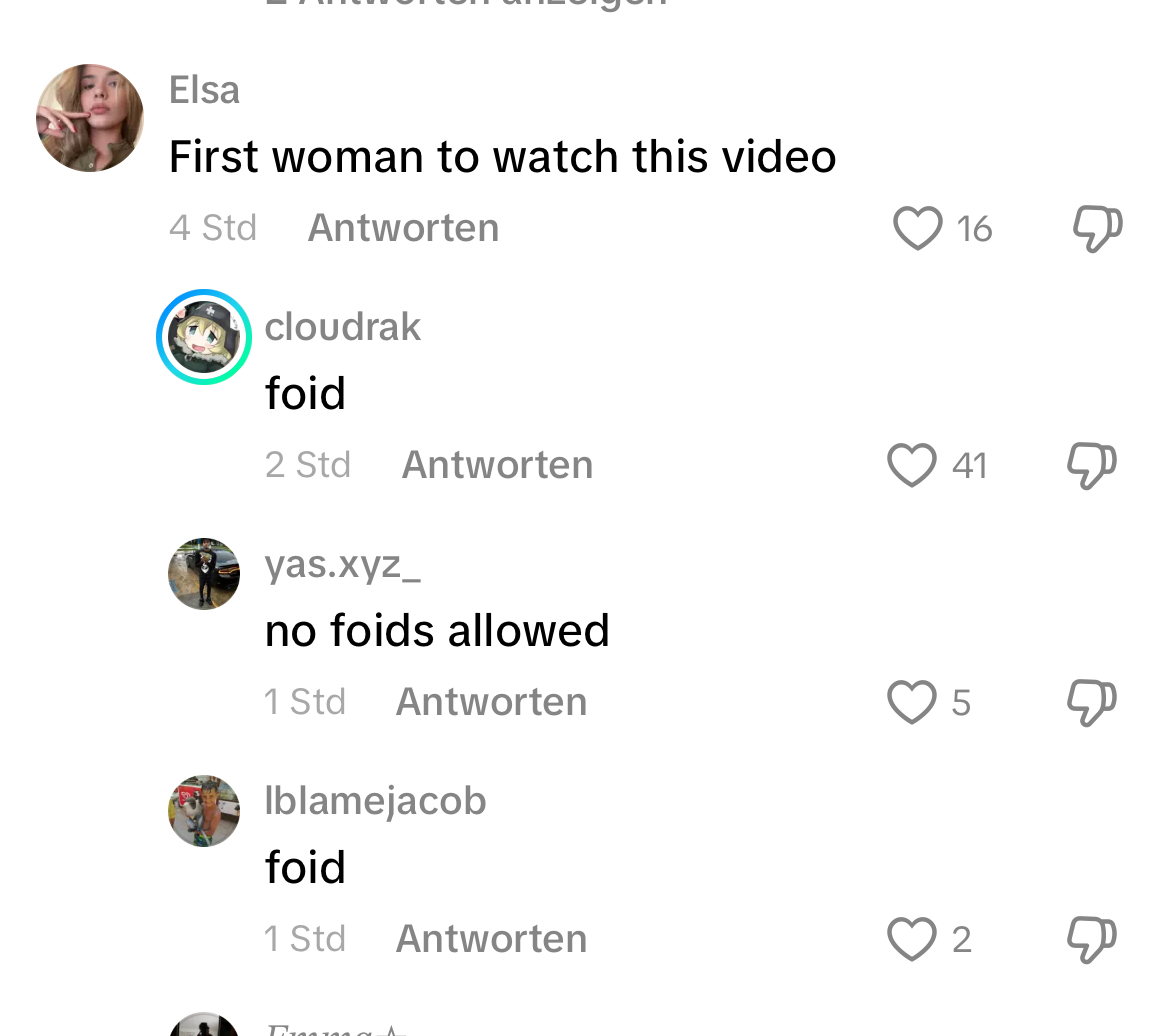
Task: Tap Antworten under cloudrak's comment
Action: (x=497, y=465)
